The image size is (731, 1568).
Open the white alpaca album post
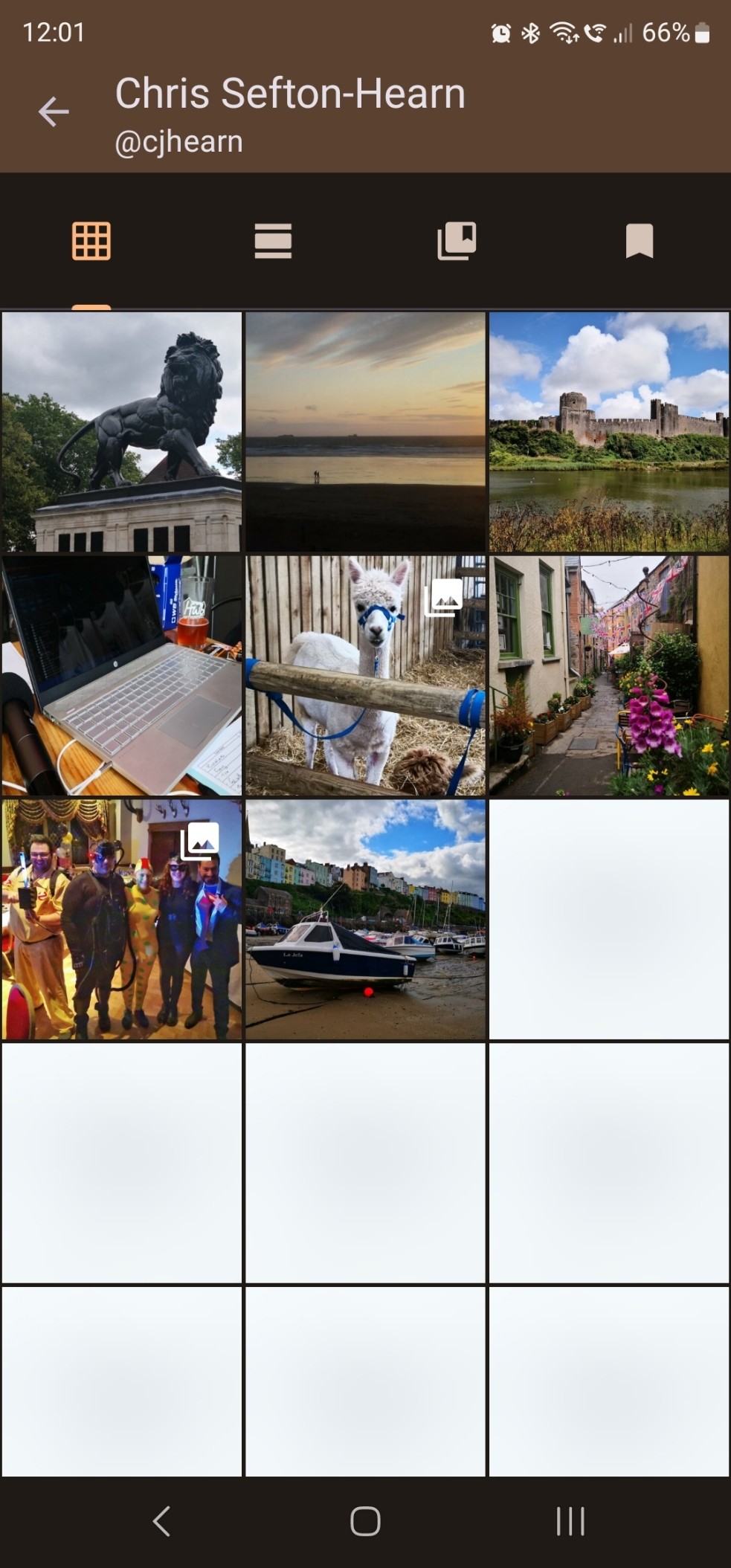click(365, 676)
